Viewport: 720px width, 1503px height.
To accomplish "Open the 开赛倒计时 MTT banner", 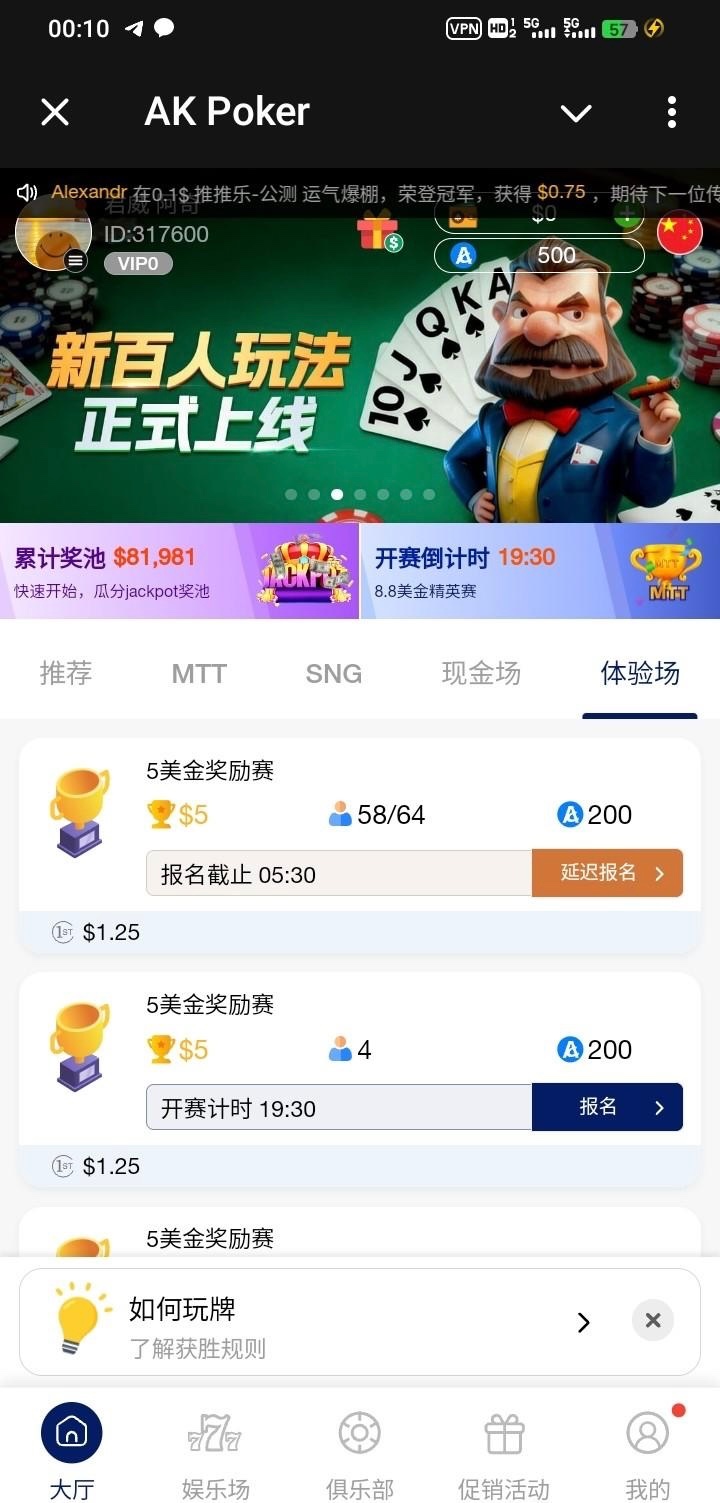I will (540, 572).
